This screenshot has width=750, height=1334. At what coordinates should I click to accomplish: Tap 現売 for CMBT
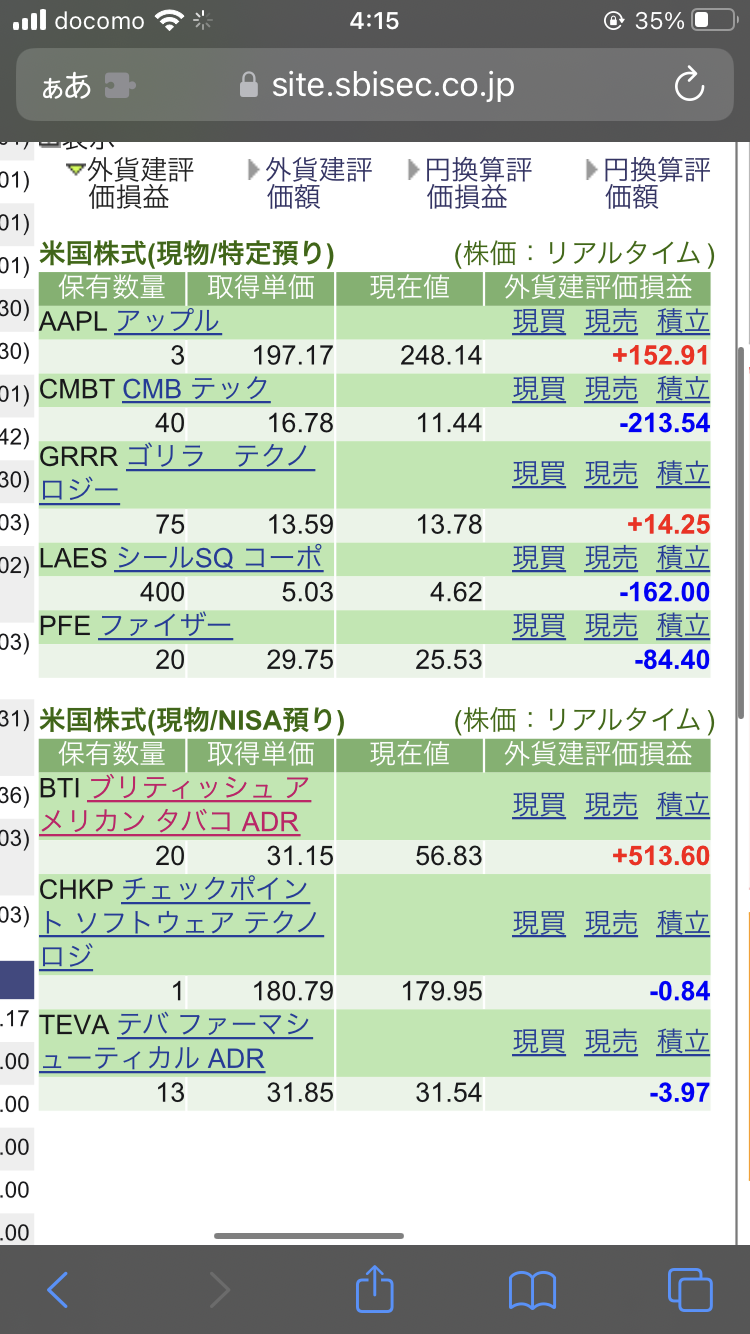tap(611, 390)
